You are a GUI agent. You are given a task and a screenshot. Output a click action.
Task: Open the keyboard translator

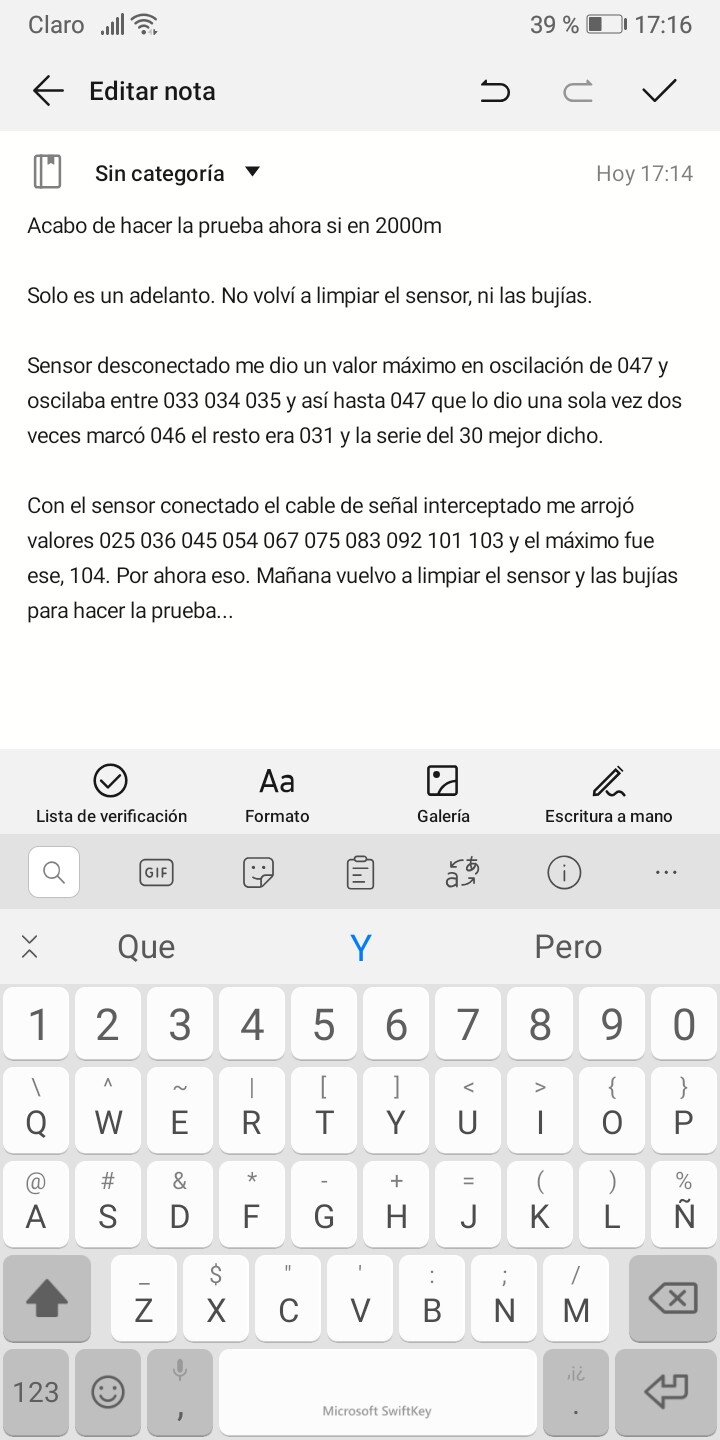click(462, 873)
